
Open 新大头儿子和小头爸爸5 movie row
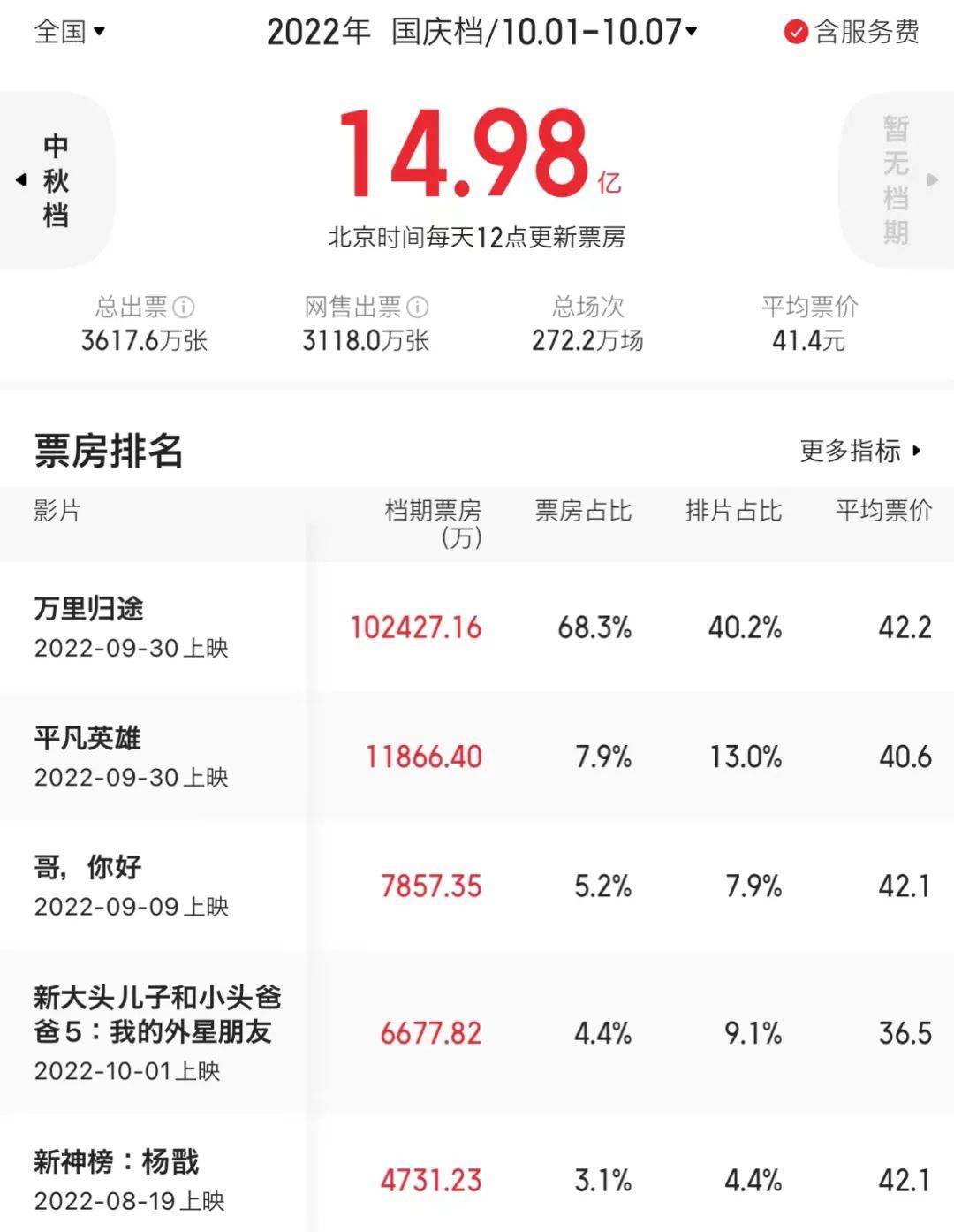157,1015
